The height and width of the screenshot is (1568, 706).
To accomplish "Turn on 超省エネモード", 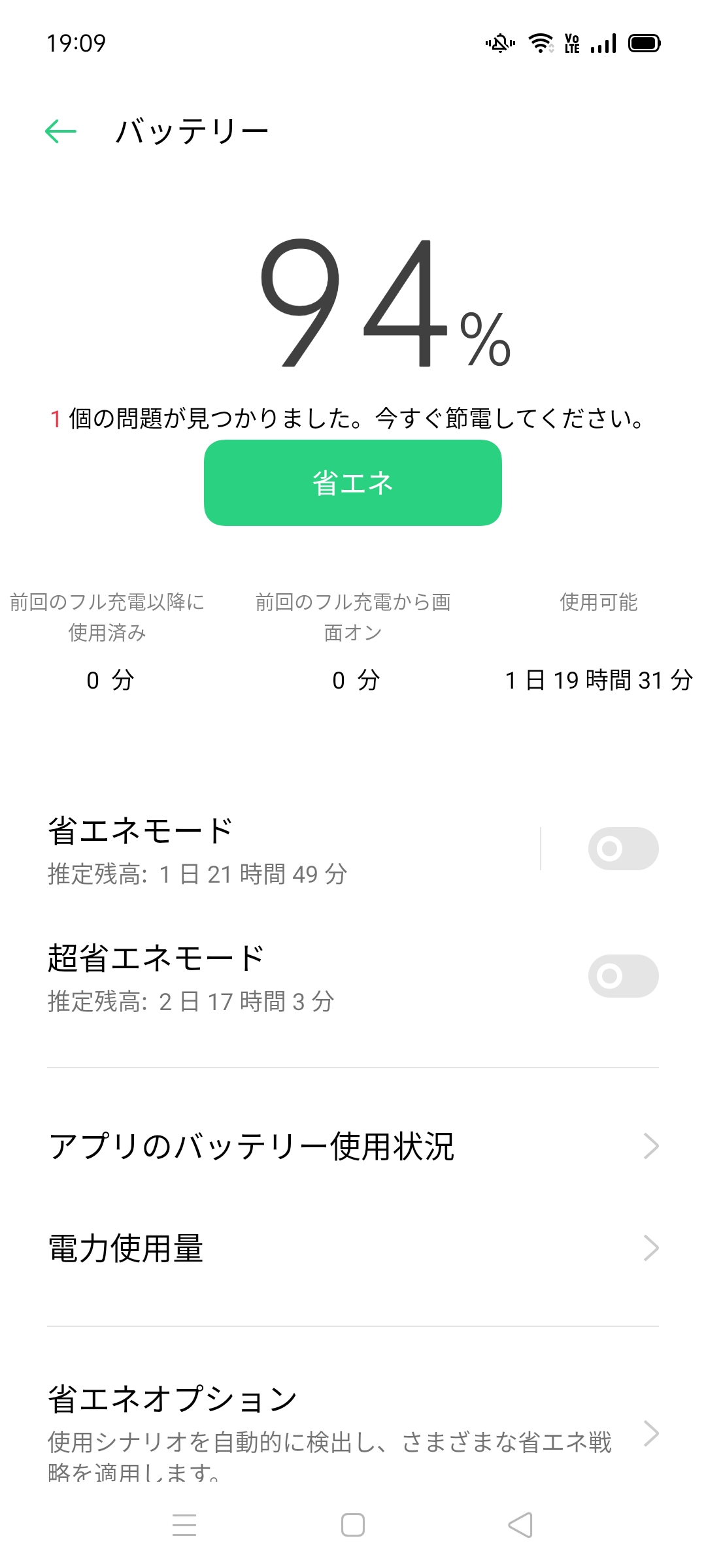I will point(622,976).
